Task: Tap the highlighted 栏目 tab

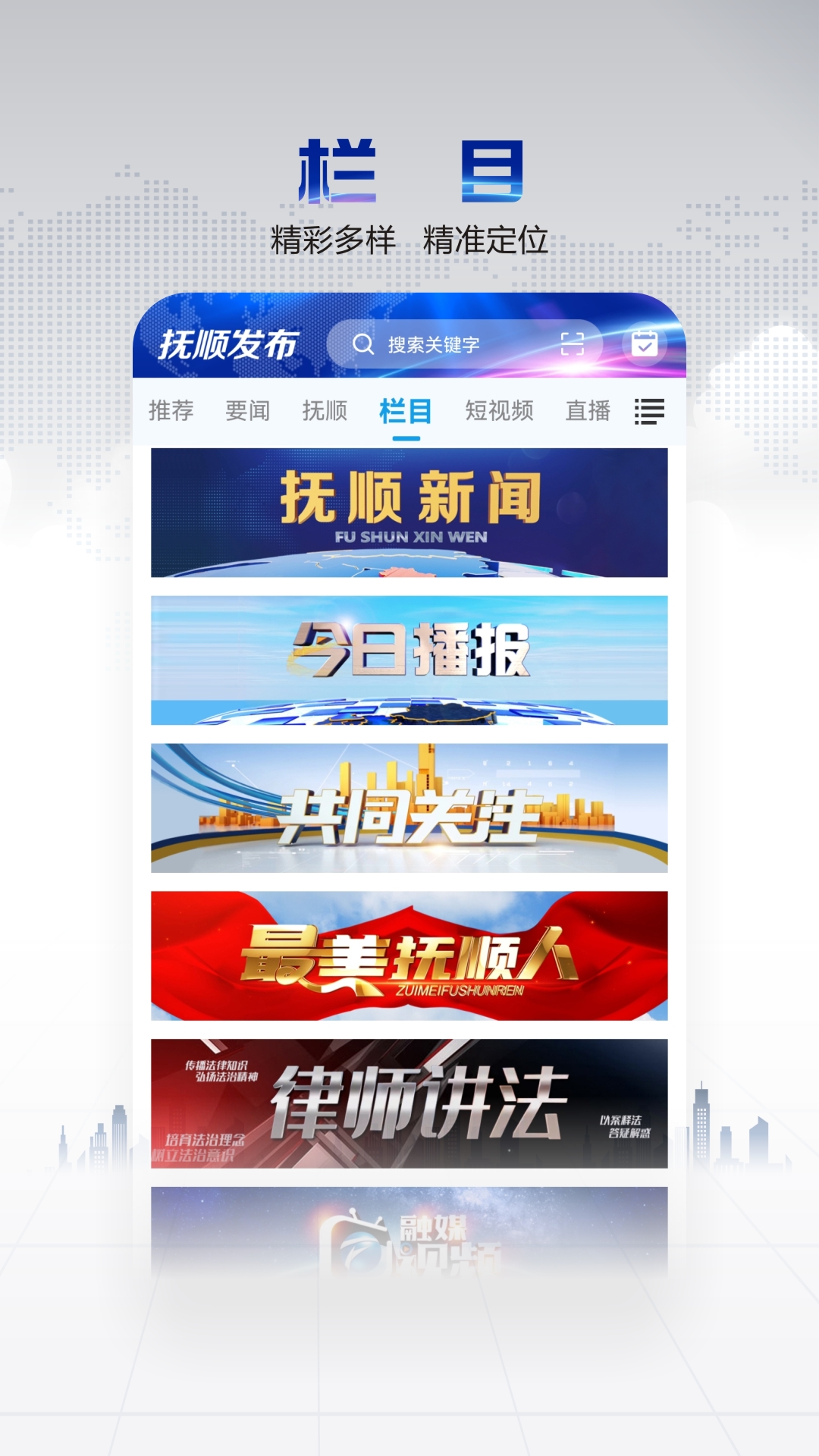Action: pyautogui.click(x=407, y=409)
